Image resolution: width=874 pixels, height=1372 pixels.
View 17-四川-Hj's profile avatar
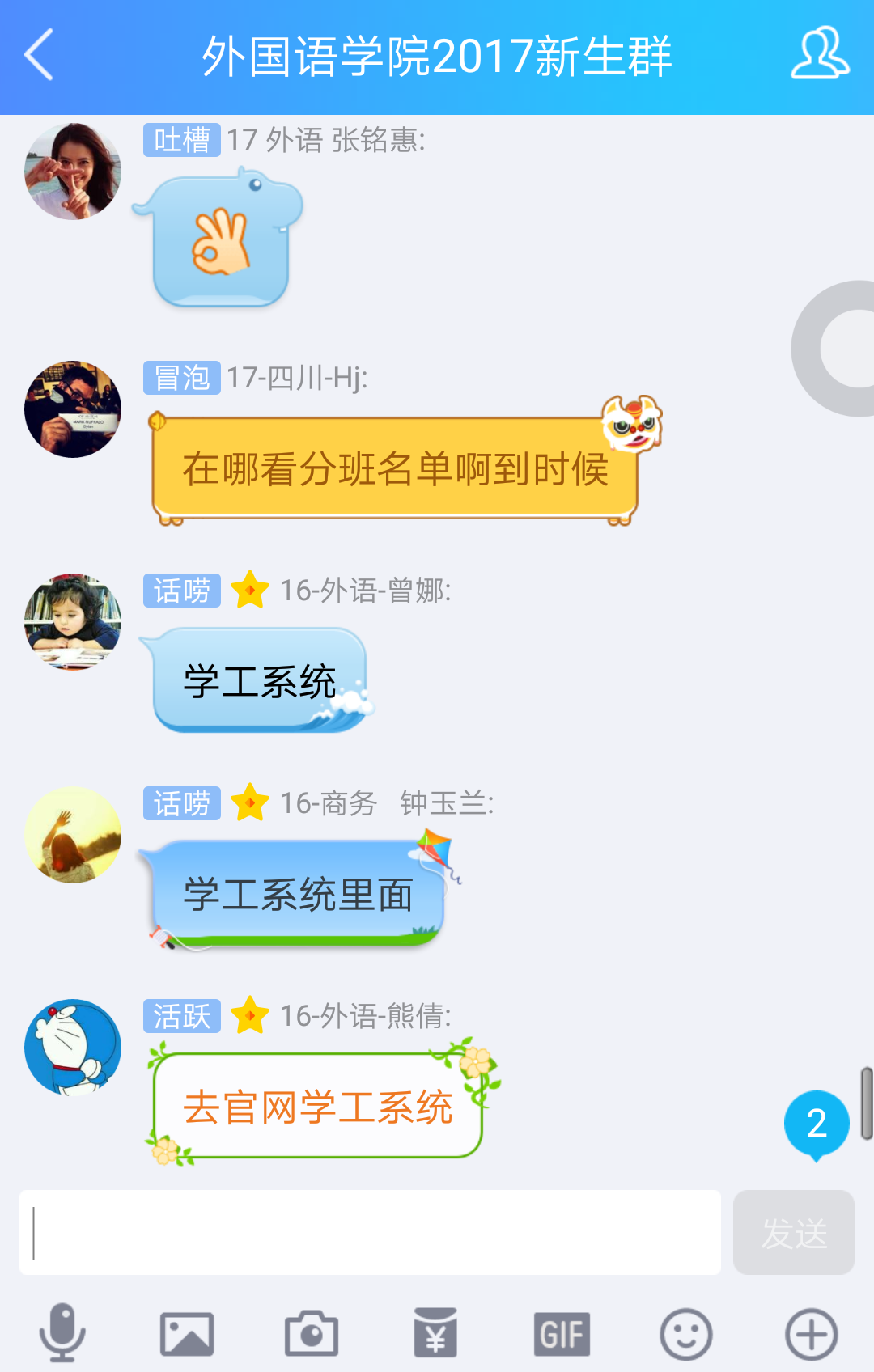73,409
